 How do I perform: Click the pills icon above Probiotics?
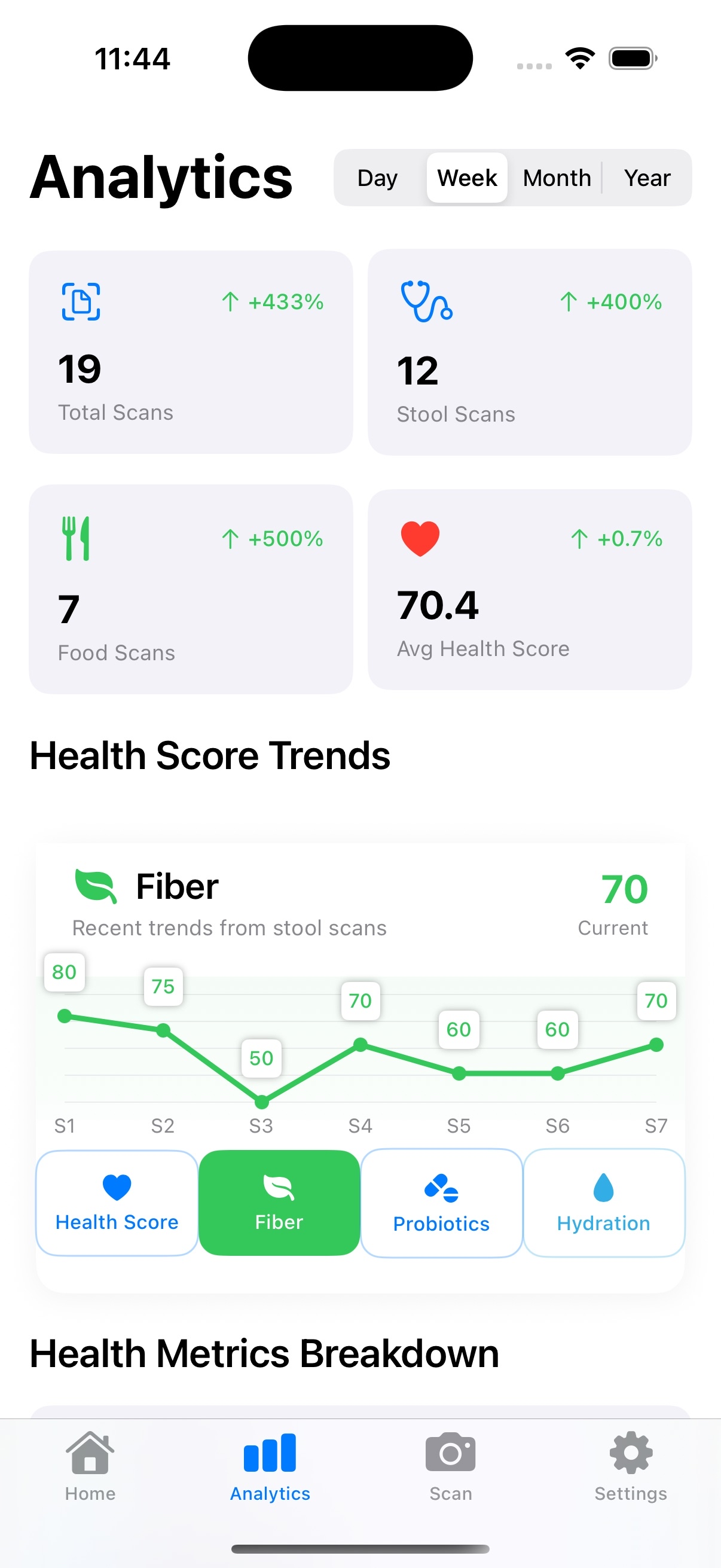441,1187
